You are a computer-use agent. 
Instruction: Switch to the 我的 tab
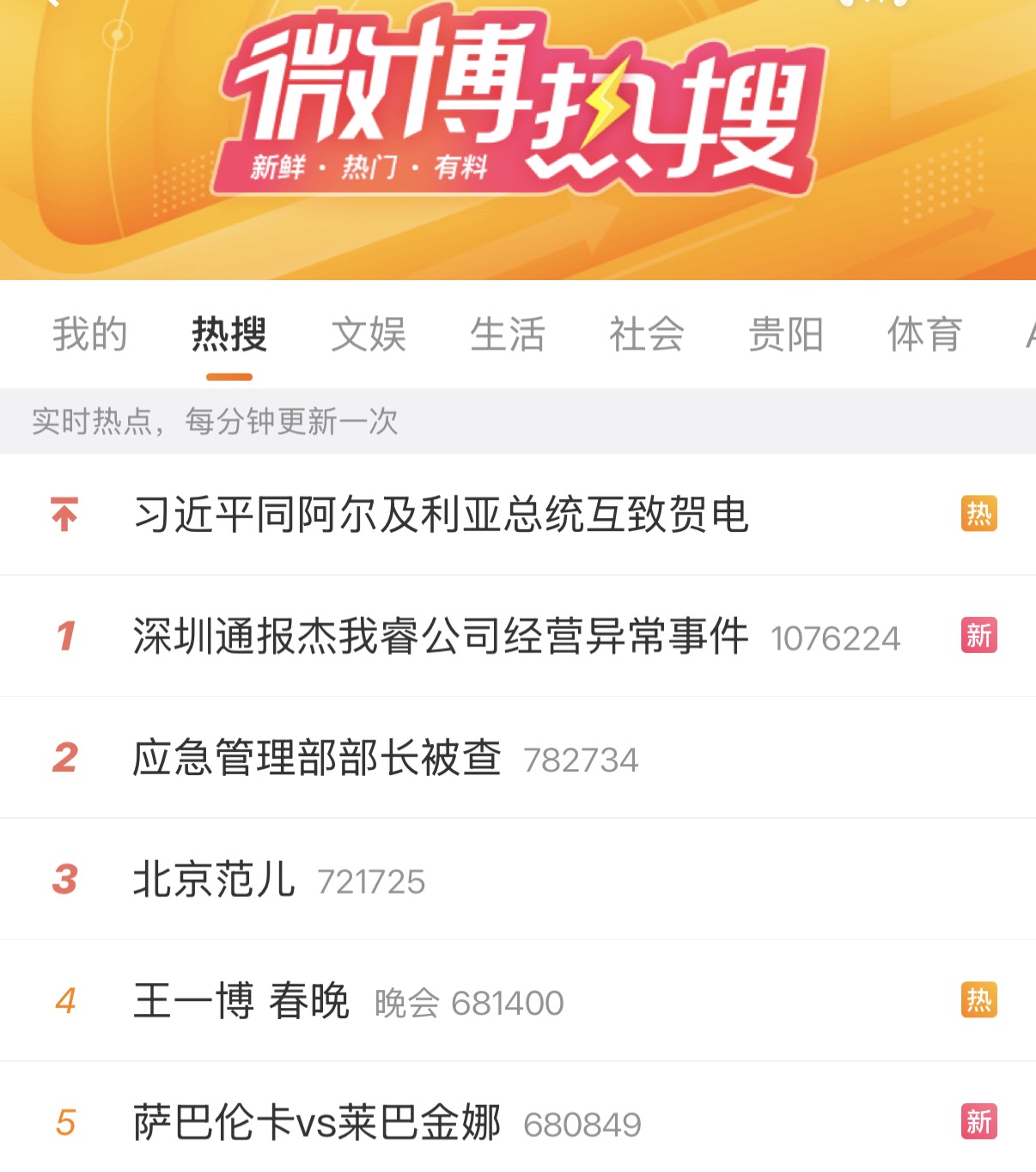[x=89, y=334]
